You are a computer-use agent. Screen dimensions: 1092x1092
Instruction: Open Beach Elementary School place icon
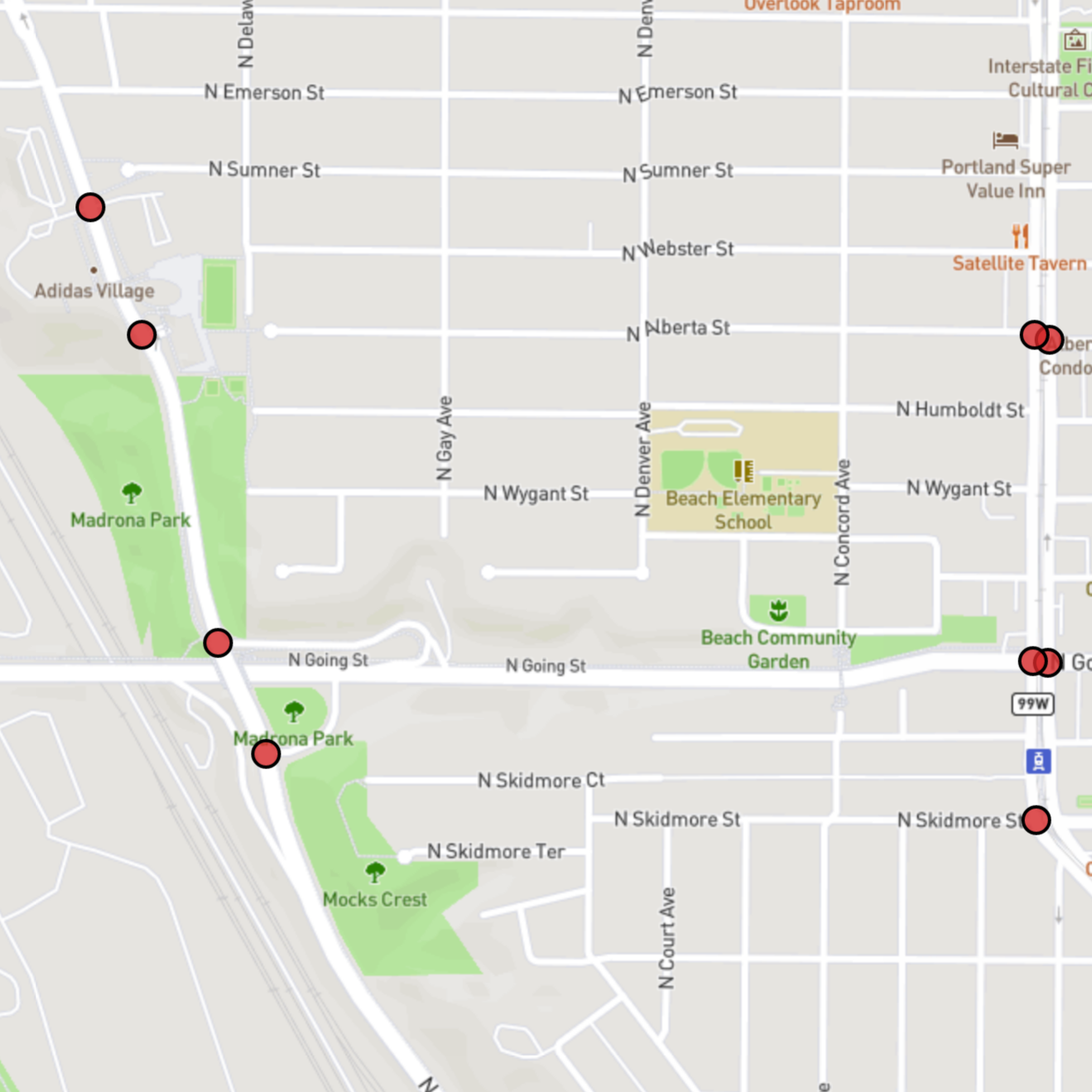[743, 471]
